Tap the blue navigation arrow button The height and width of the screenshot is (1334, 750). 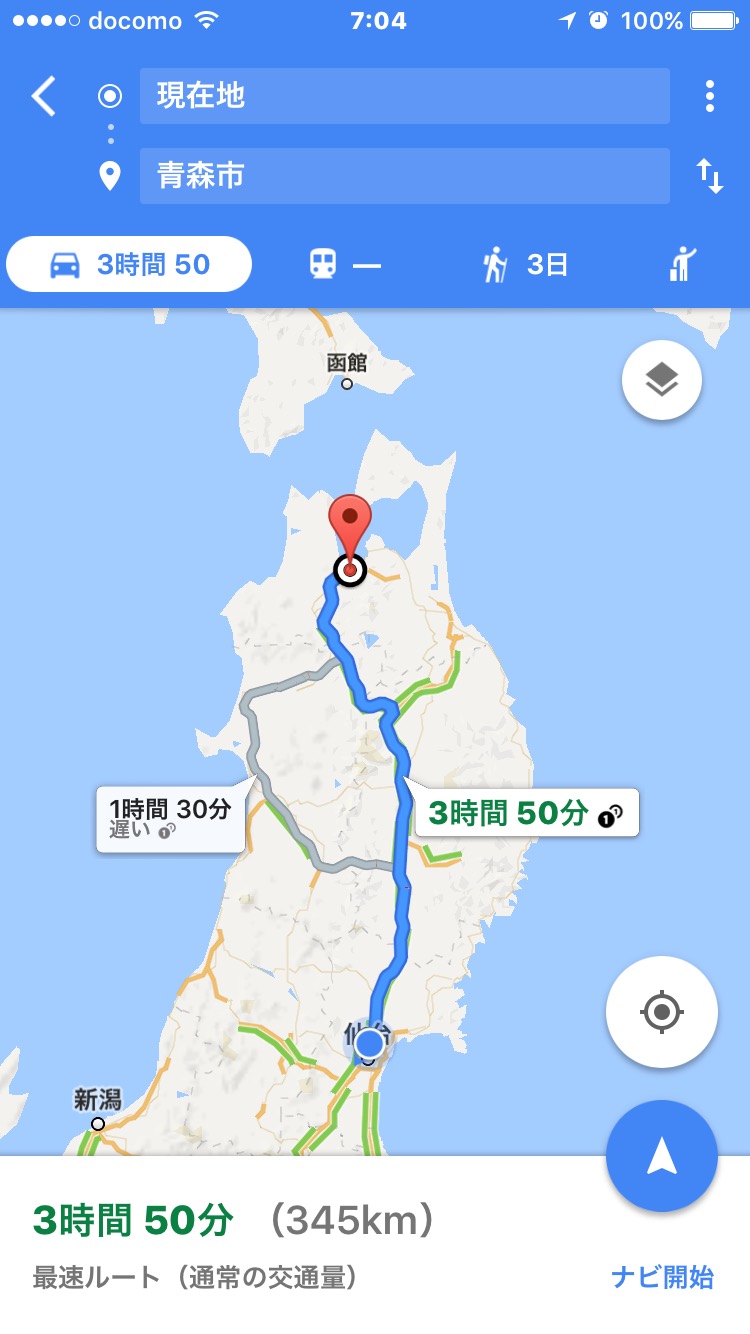pyautogui.click(x=661, y=1156)
